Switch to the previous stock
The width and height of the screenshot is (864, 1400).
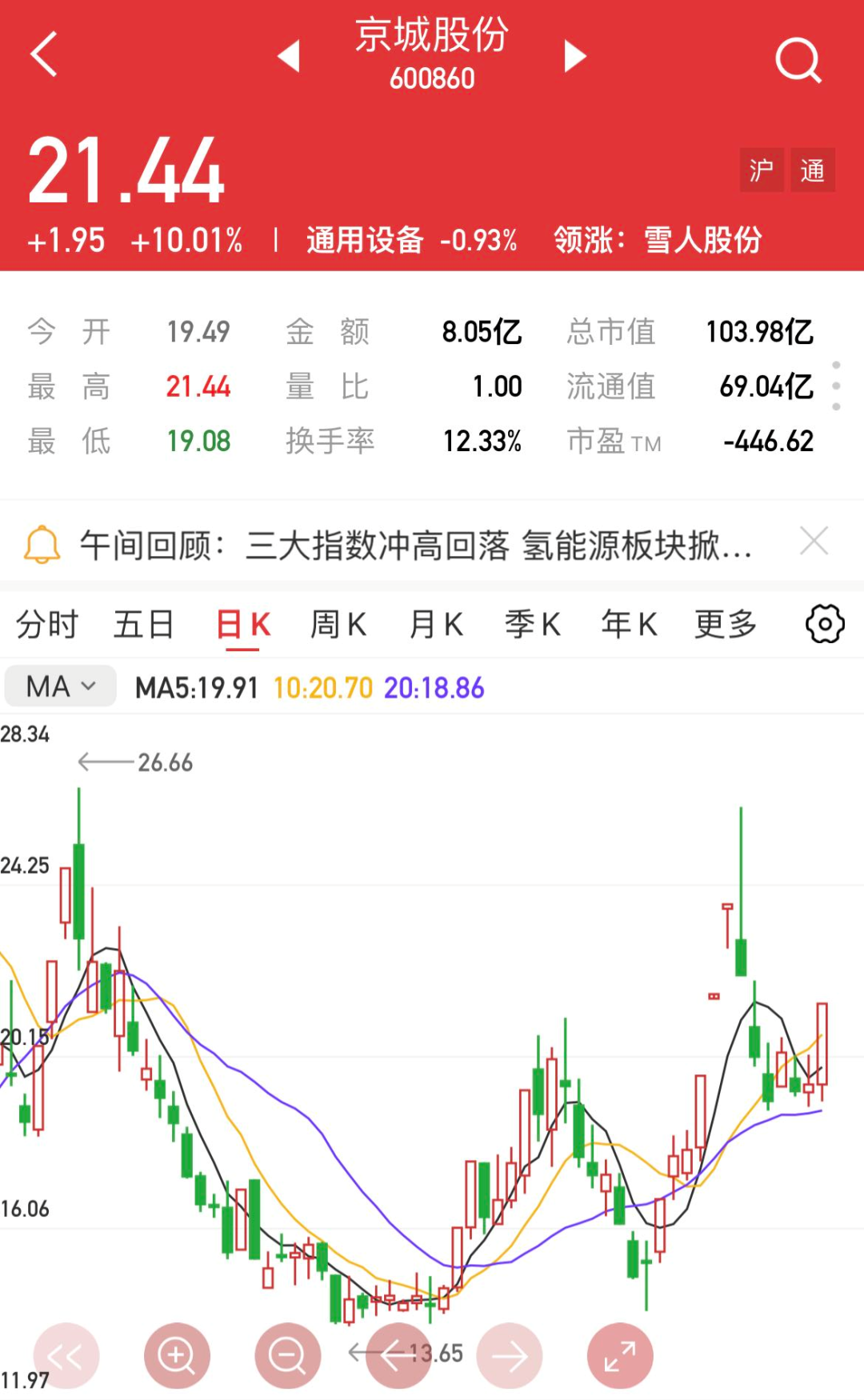pyautogui.click(x=289, y=57)
